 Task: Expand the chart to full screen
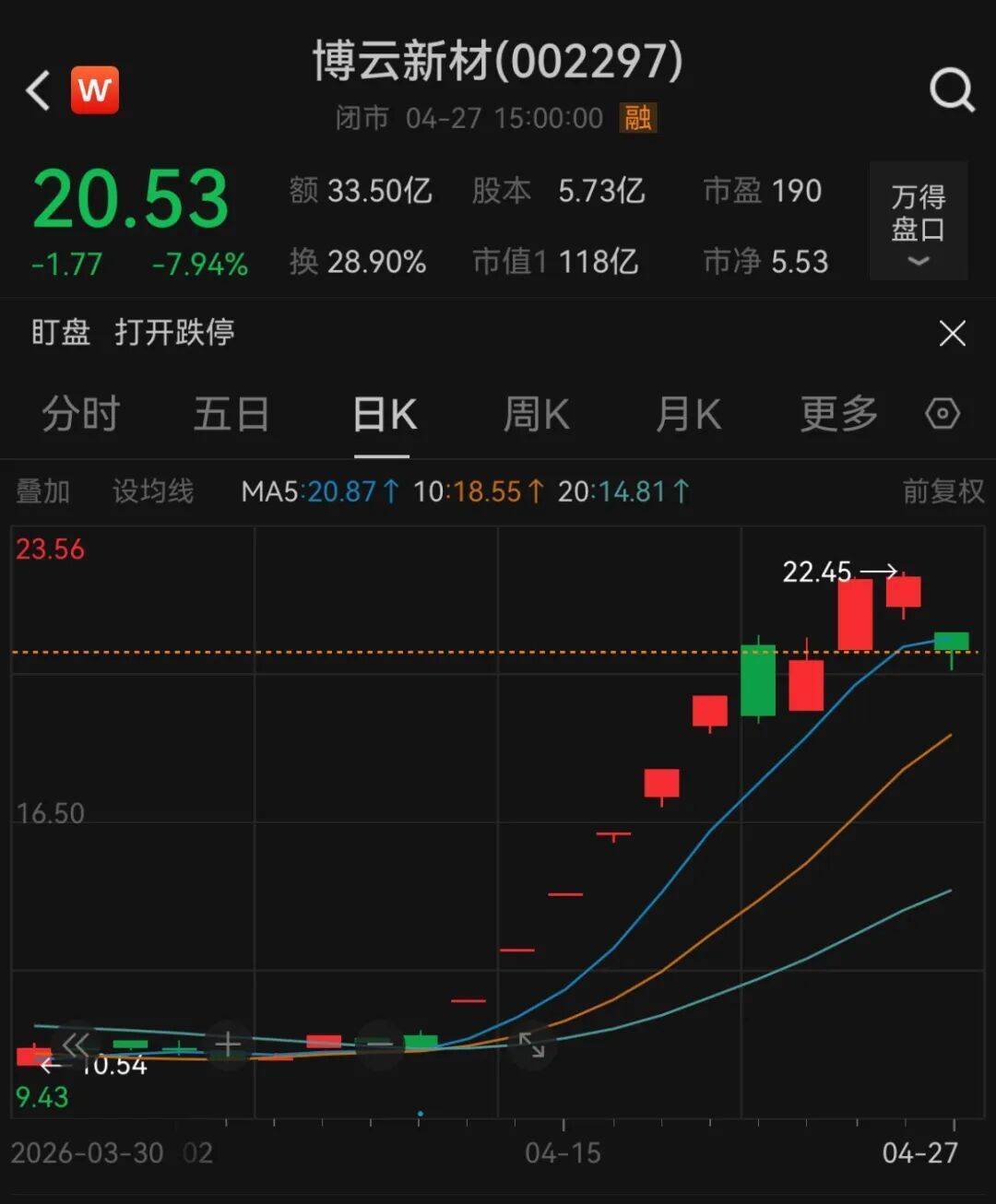(x=532, y=1045)
